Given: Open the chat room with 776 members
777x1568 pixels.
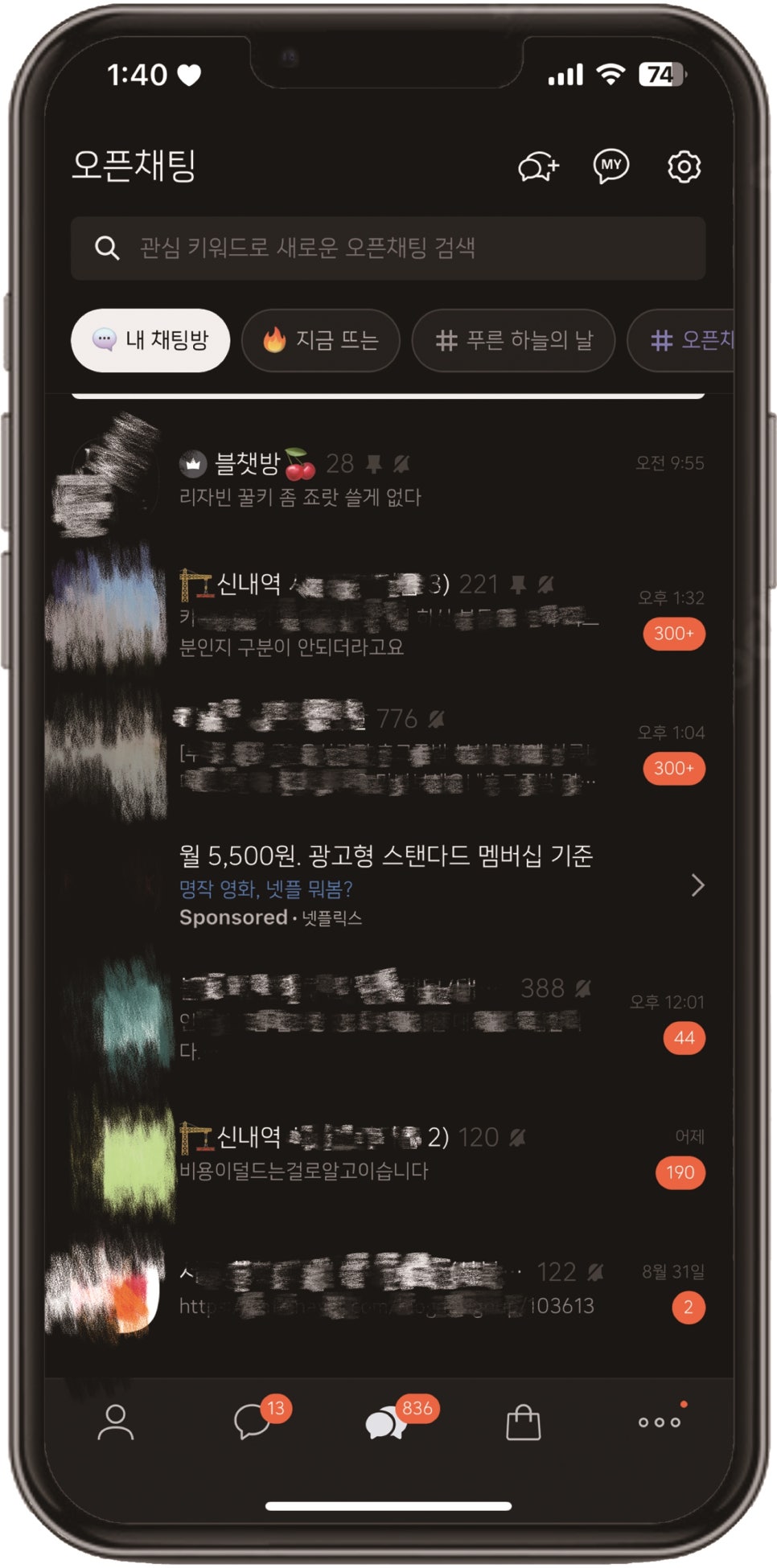Looking at the screenshot, I should tap(388, 748).
